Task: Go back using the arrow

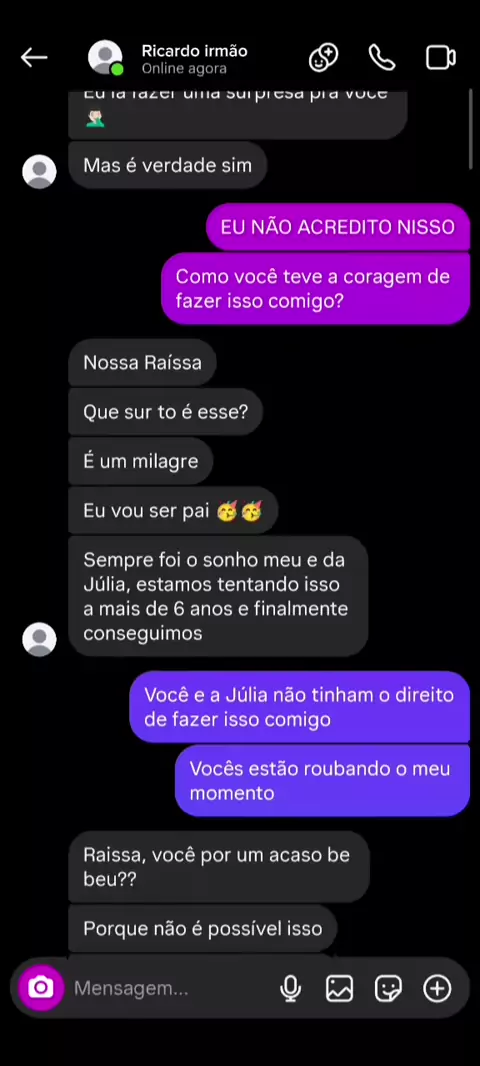Action: [33, 58]
